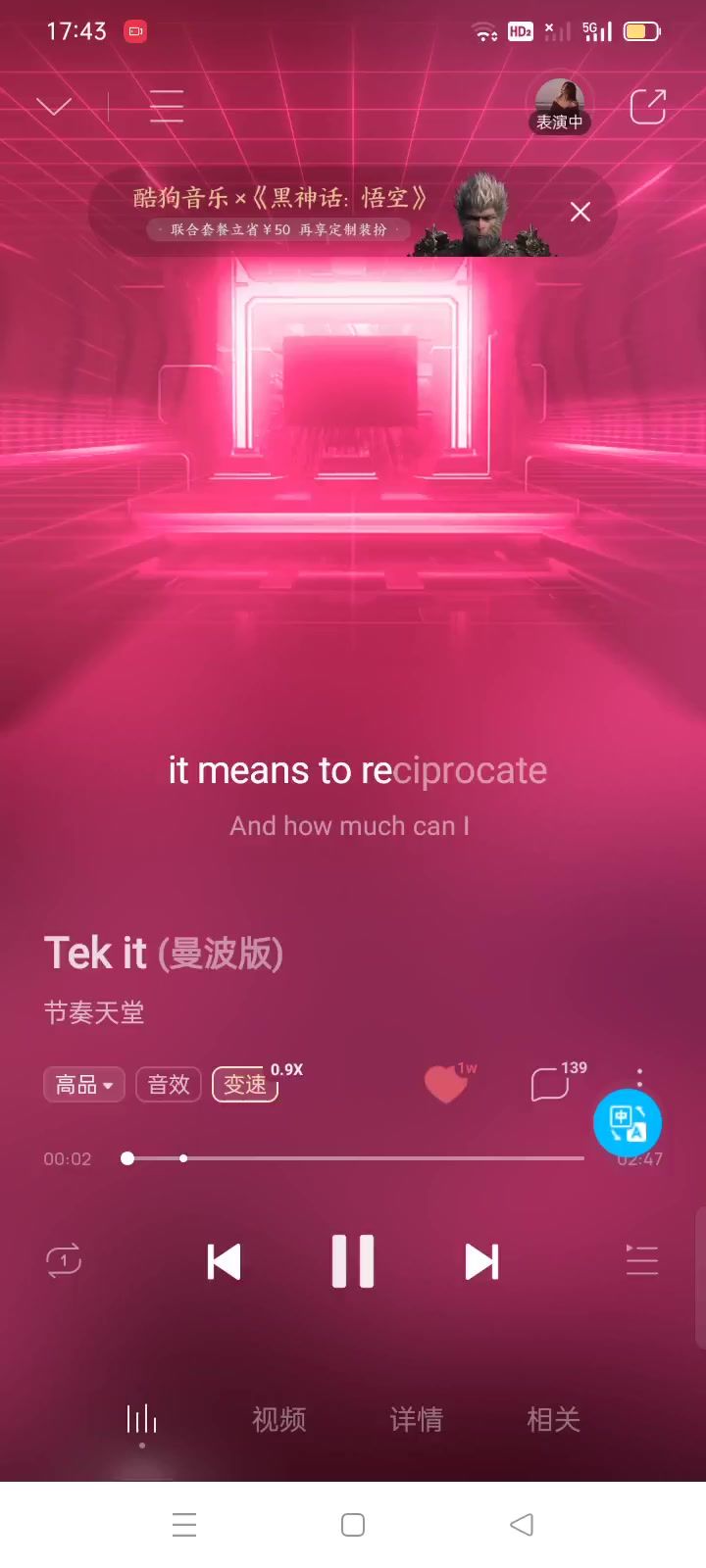706x1568 pixels.
Task: Open 音效 sound effects
Action: pyautogui.click(x=169, y=1084)
